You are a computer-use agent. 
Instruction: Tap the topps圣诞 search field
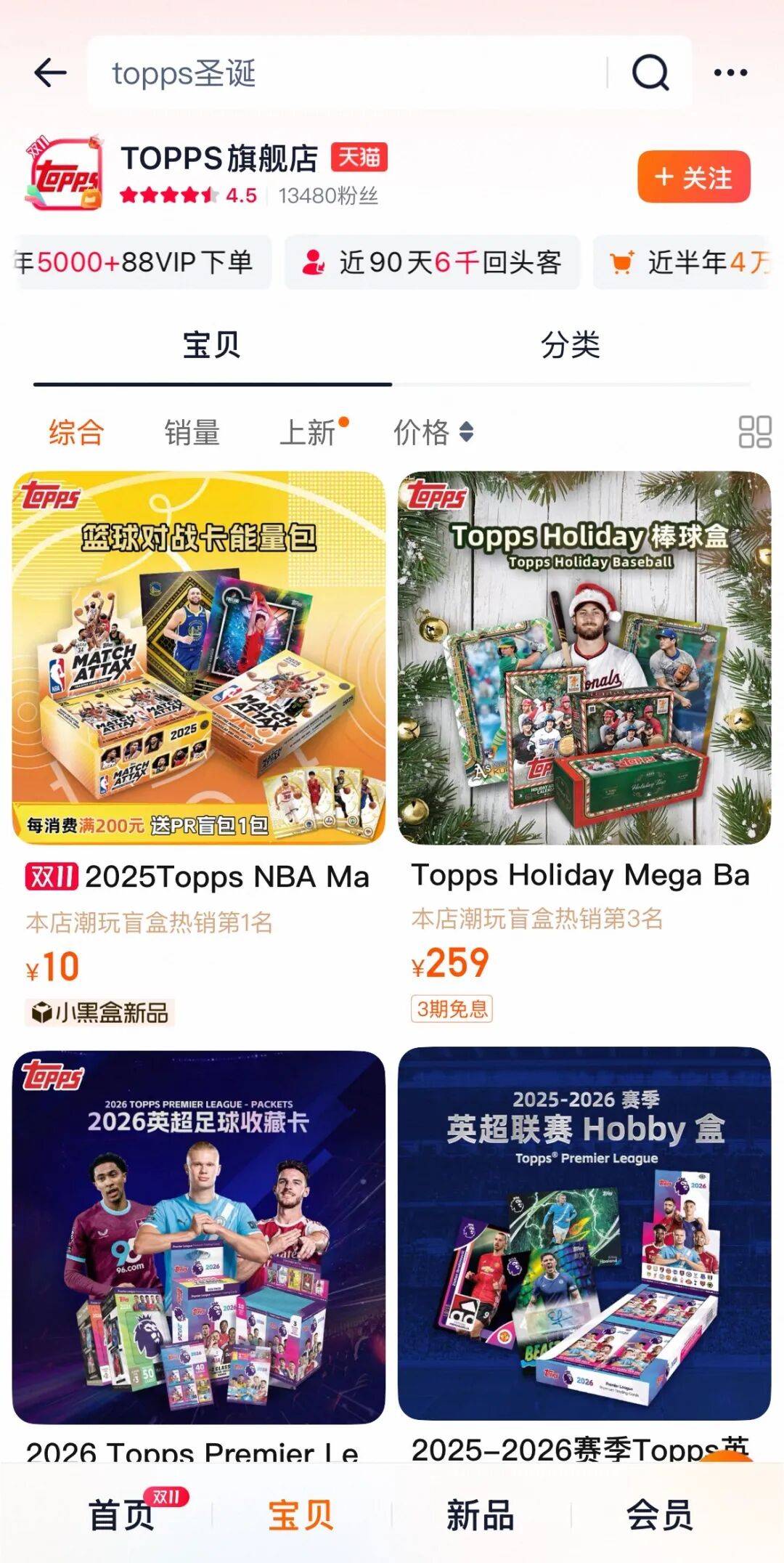click(348, 73)
